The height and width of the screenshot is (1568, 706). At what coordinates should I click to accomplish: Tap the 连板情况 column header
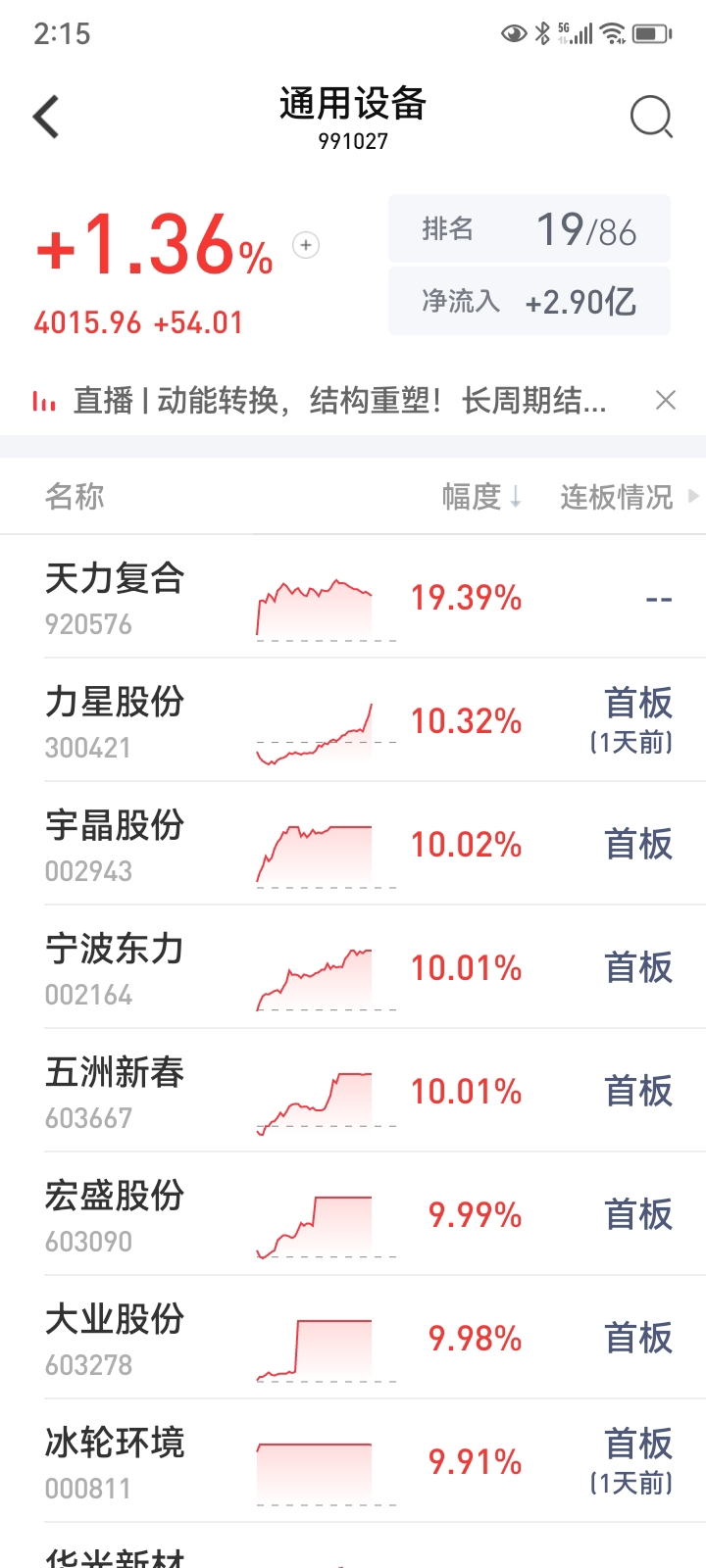click(x=618, y=497)
